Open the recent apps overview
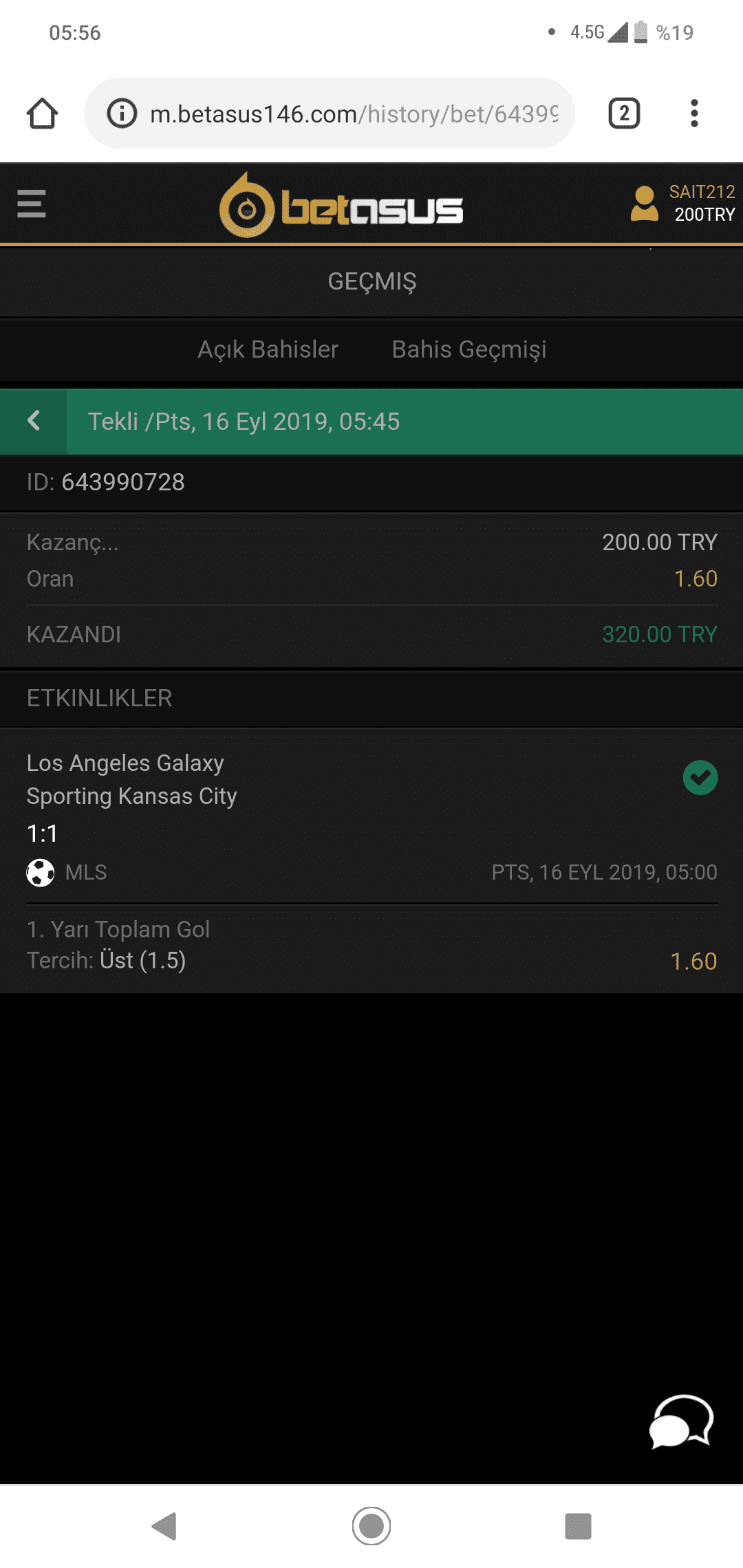The image size is (743, 1568). (578, 1526)
